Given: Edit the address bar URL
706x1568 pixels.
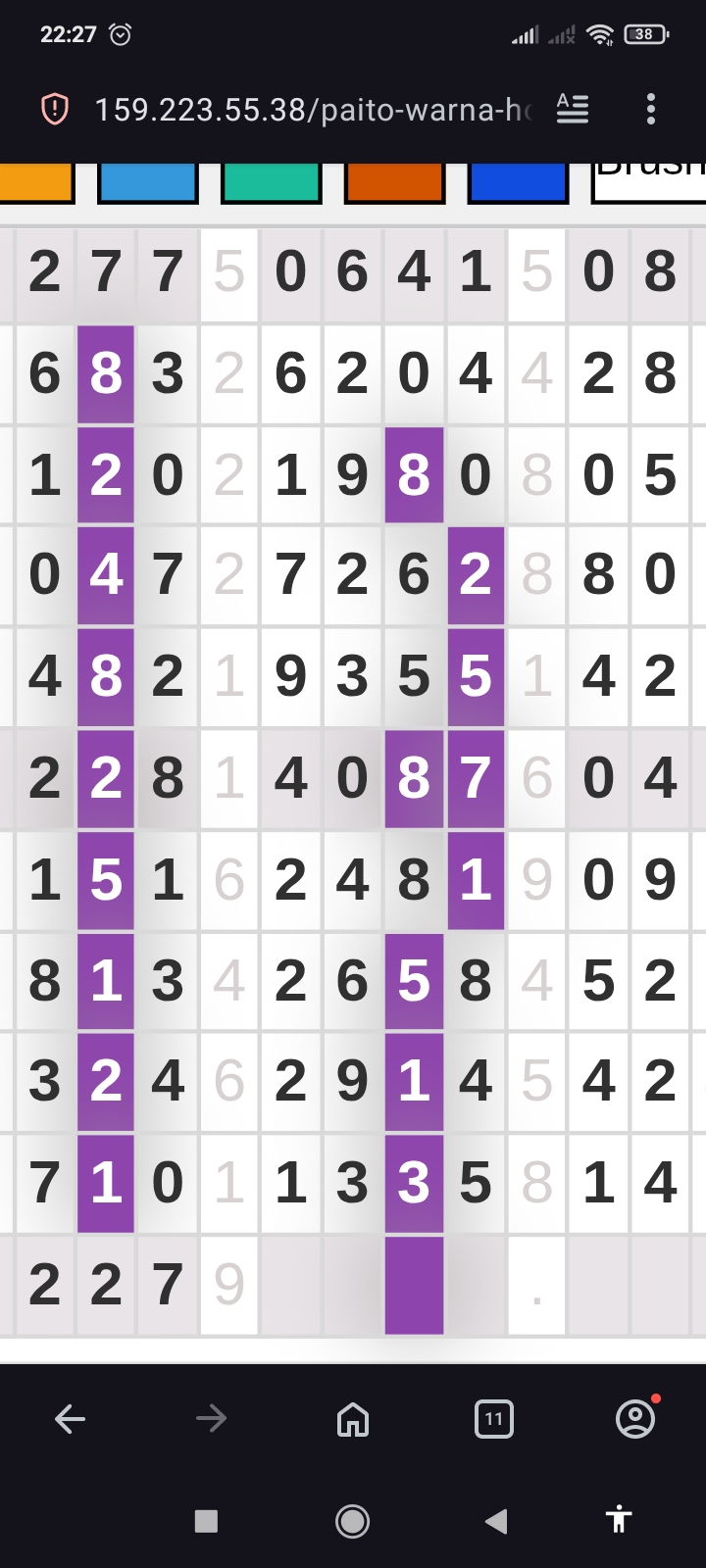Looking at the screenshot, I should [x=312, y=110].
